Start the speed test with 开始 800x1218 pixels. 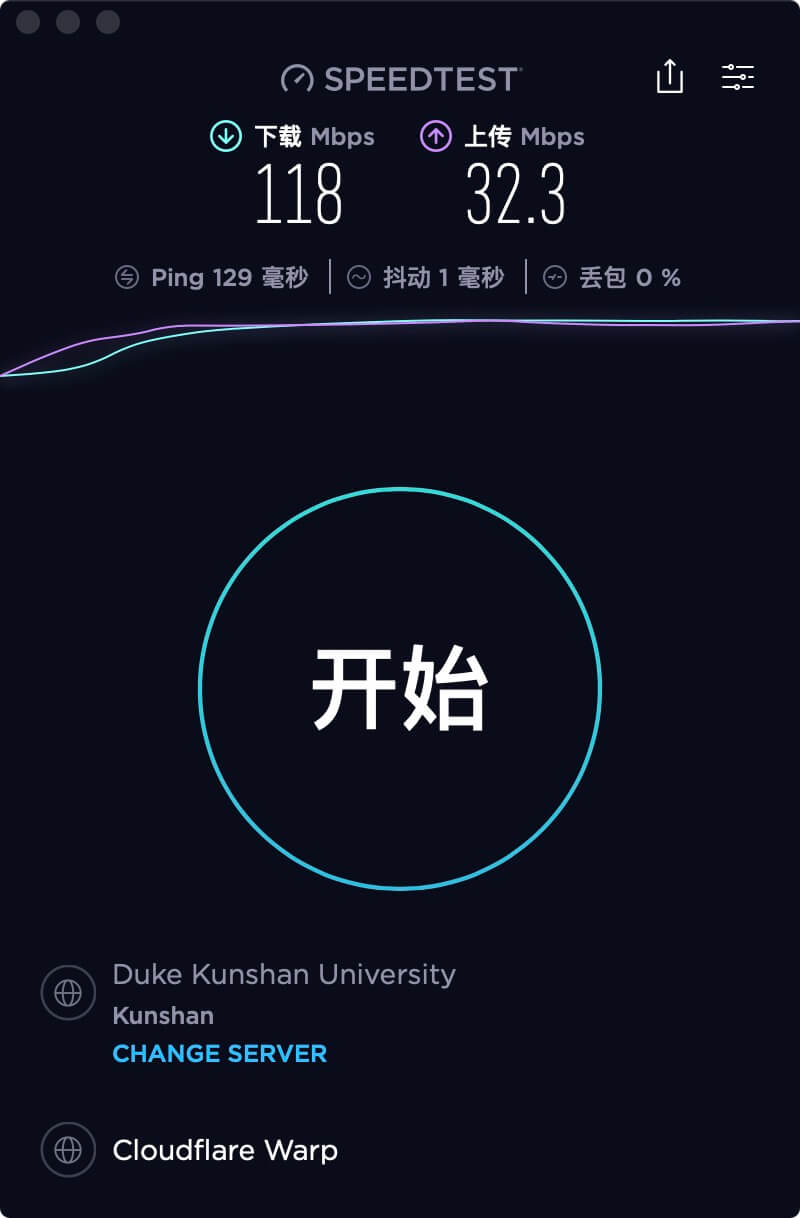pyautogui.click(x=400, y=688)
